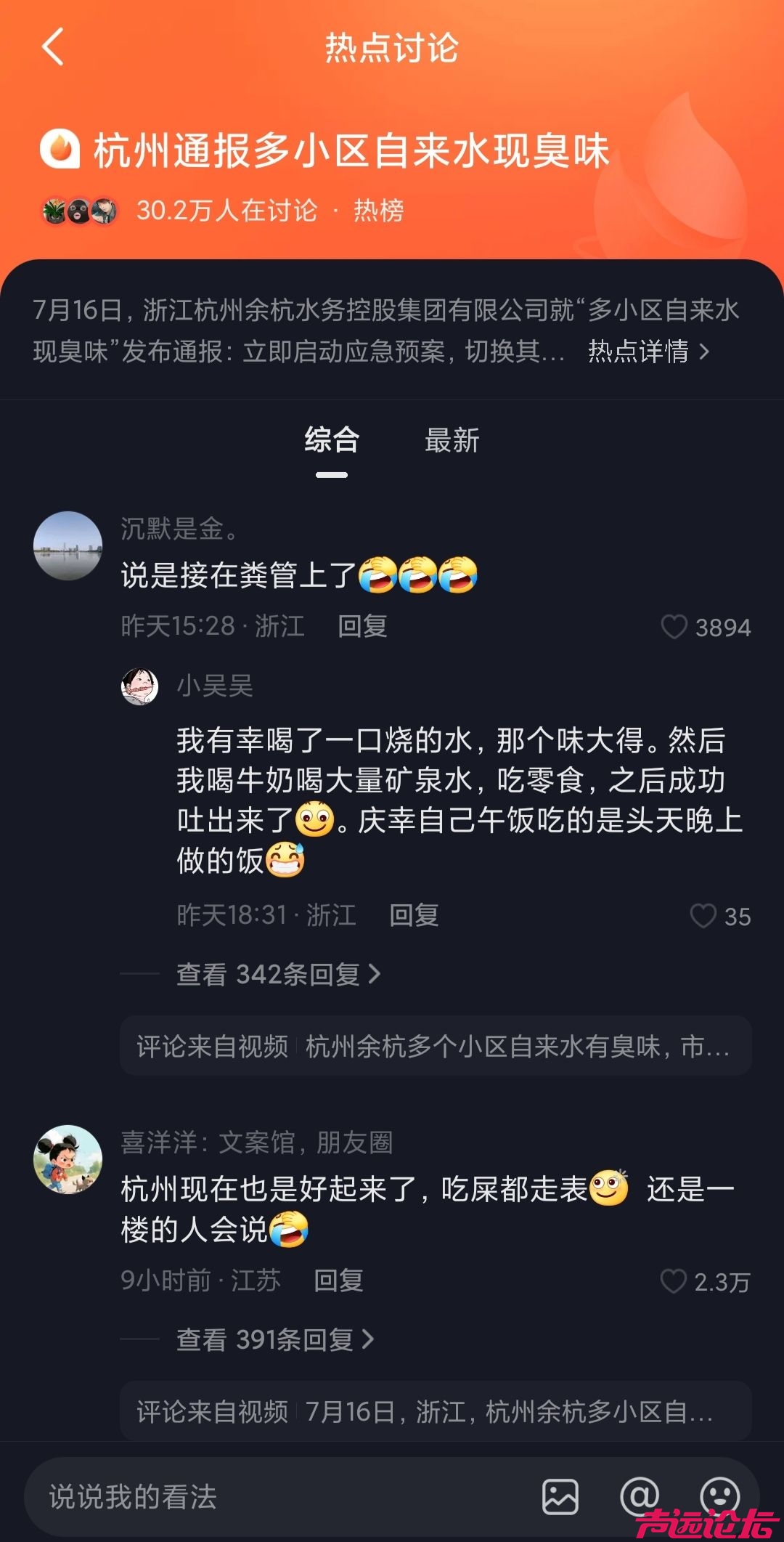Open source video 7月16日，浙江，杭州余杭
This screenshot has width=784, height=1542.
pyautogui.click(x=436, y=1411)
